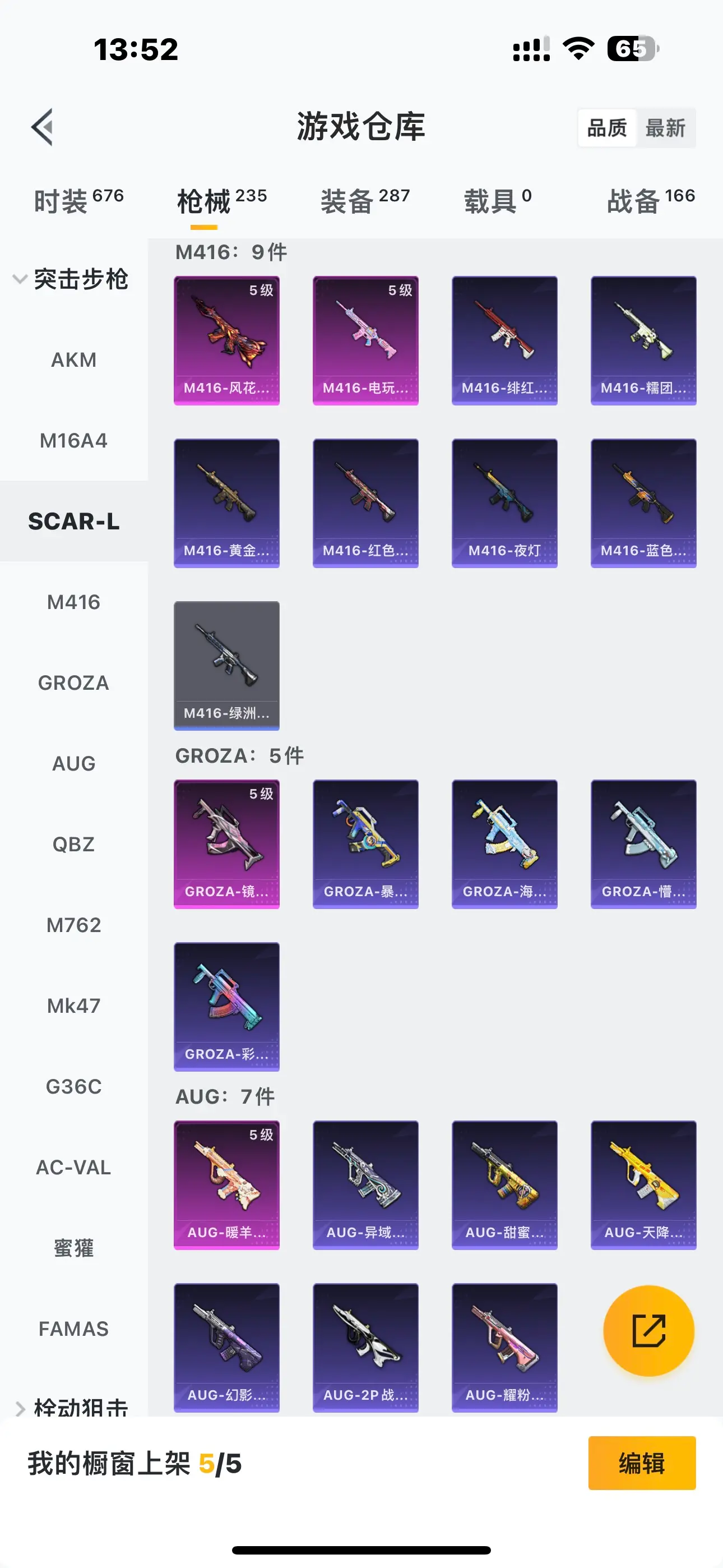Viewport: 723px width, 1568px height.
Task: Open the GROZA-镜 level 5 skin
Action: tap(226, 843)
